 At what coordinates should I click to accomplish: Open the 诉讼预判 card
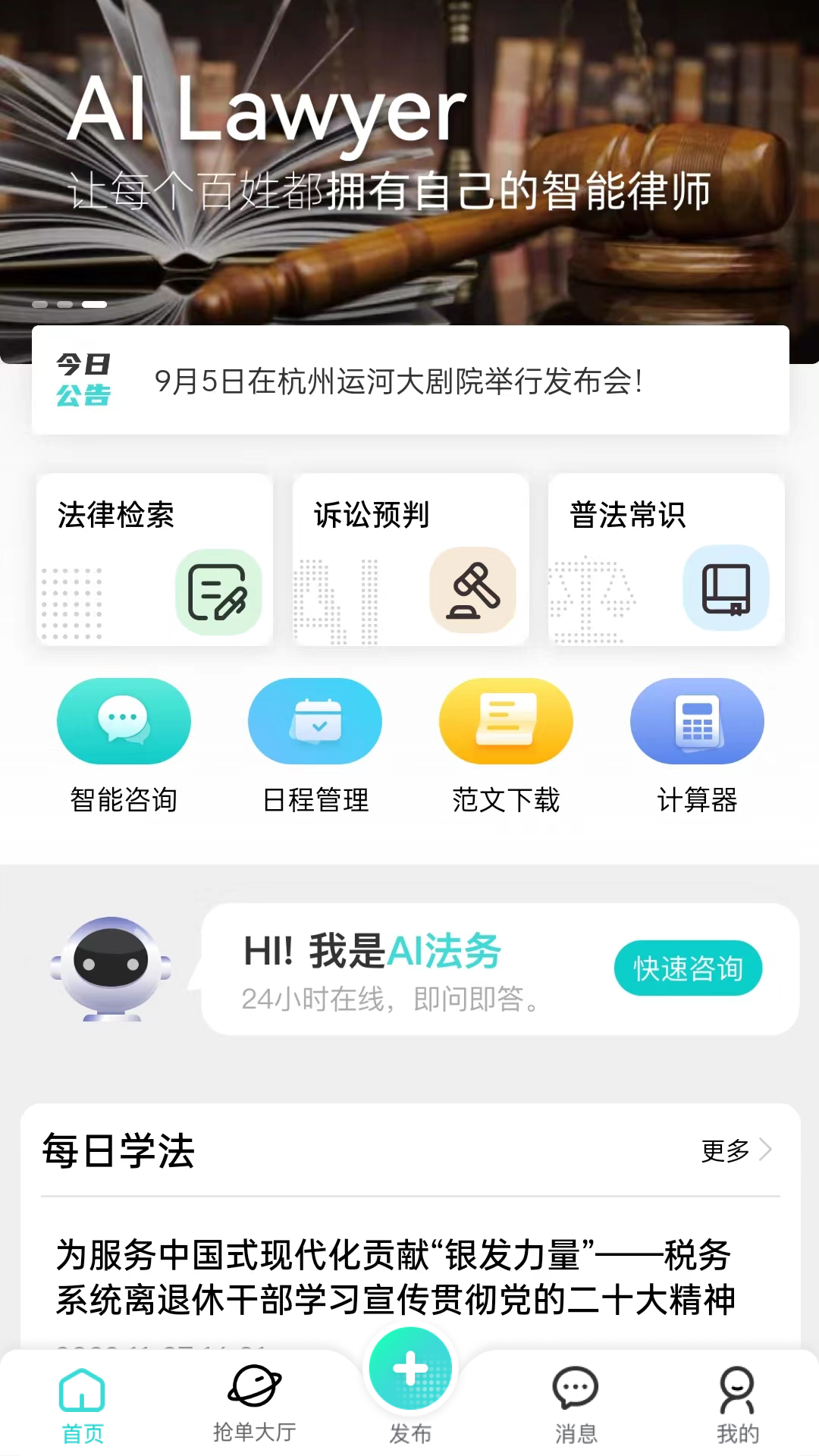coord(410,560)
